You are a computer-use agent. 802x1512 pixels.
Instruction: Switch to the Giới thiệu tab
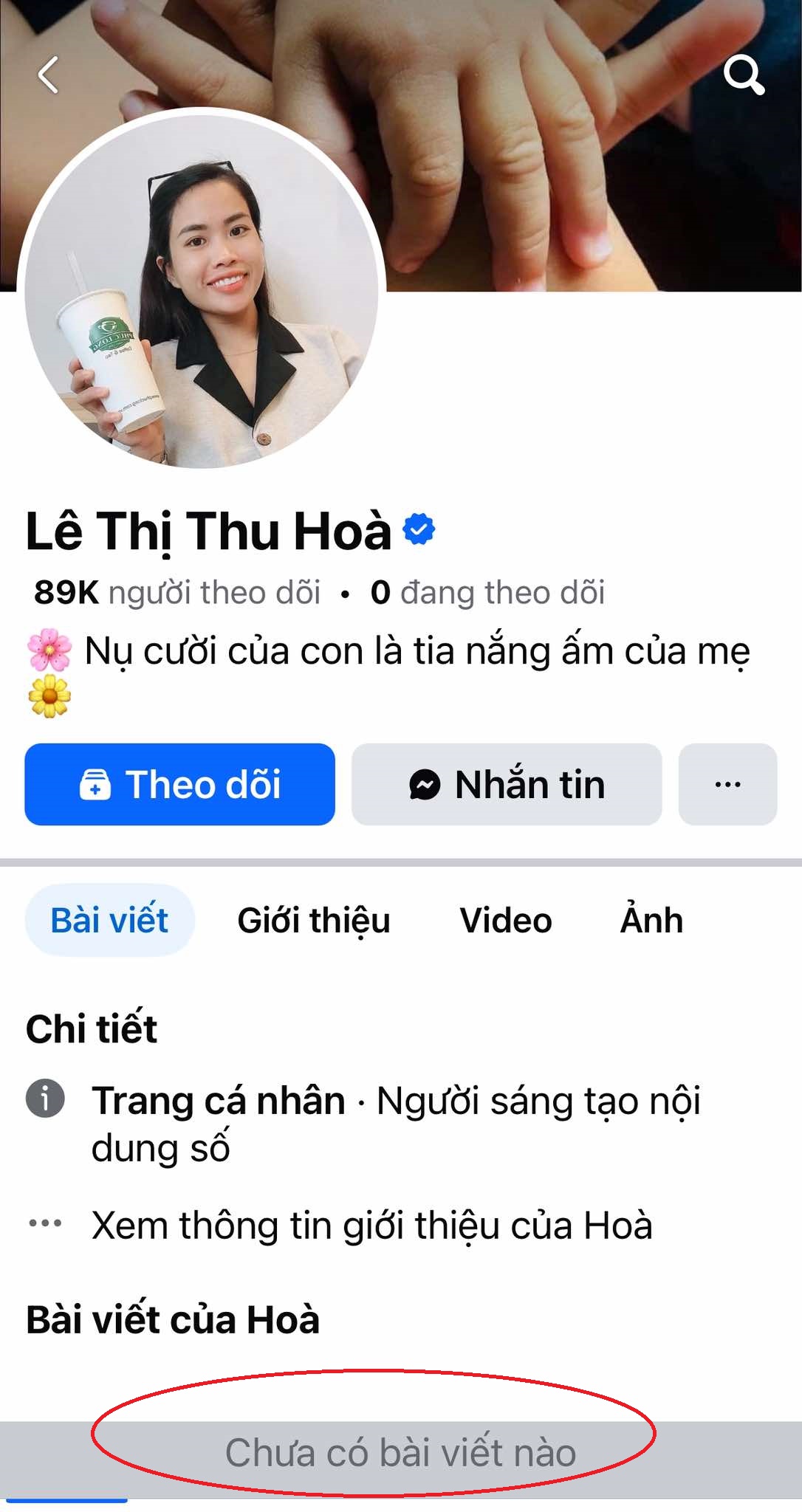313,920
